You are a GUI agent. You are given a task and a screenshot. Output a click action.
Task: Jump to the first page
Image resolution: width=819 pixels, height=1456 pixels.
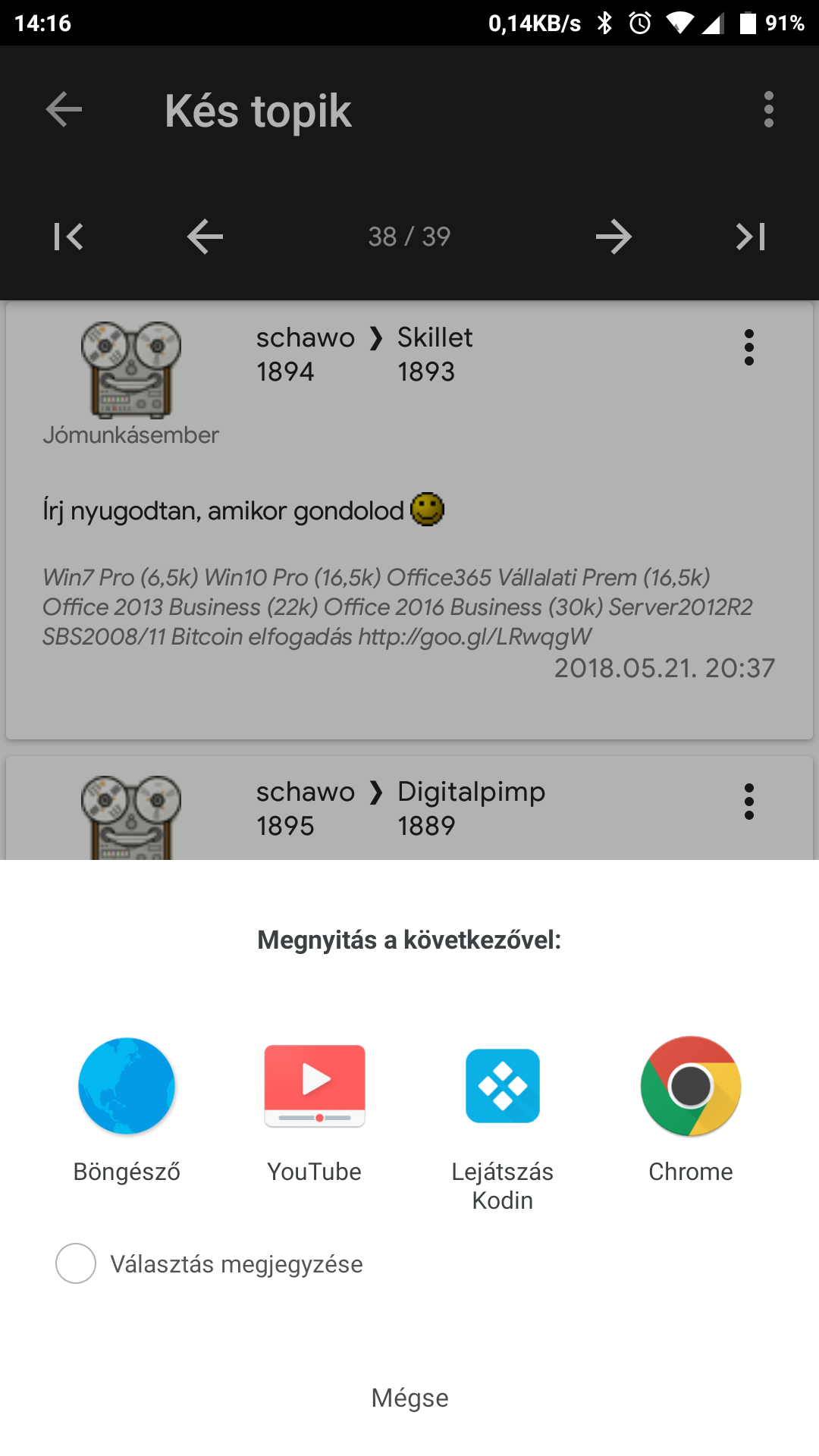pos(68,237)
